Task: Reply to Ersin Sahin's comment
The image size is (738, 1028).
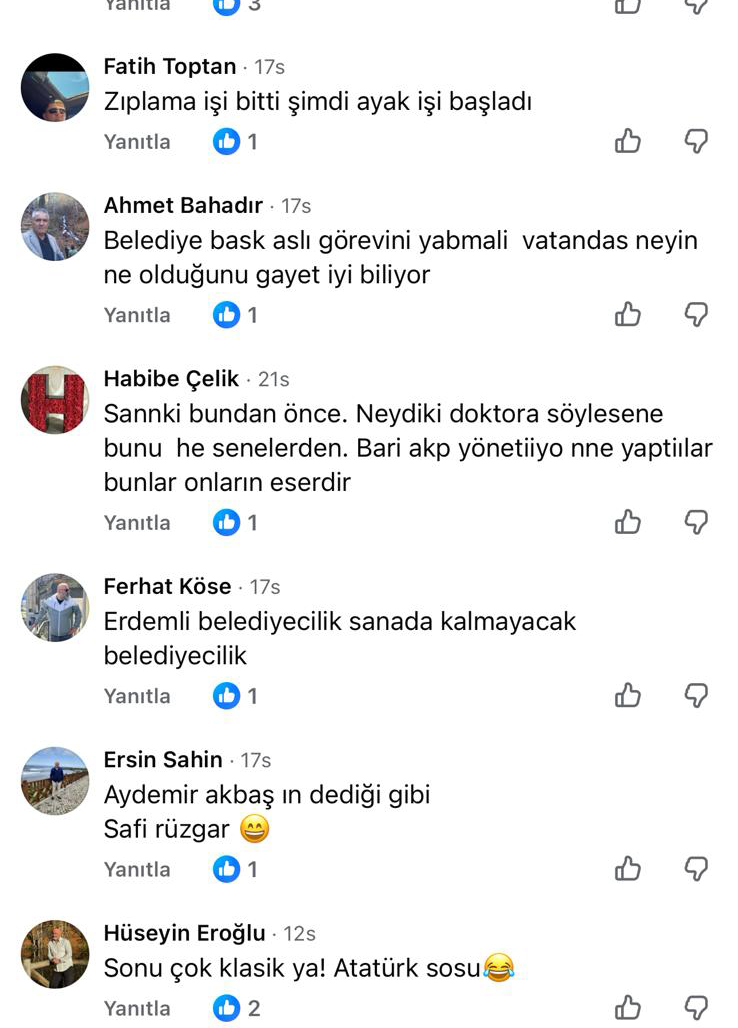Action: pyautogui.click(x=137, y=869)
